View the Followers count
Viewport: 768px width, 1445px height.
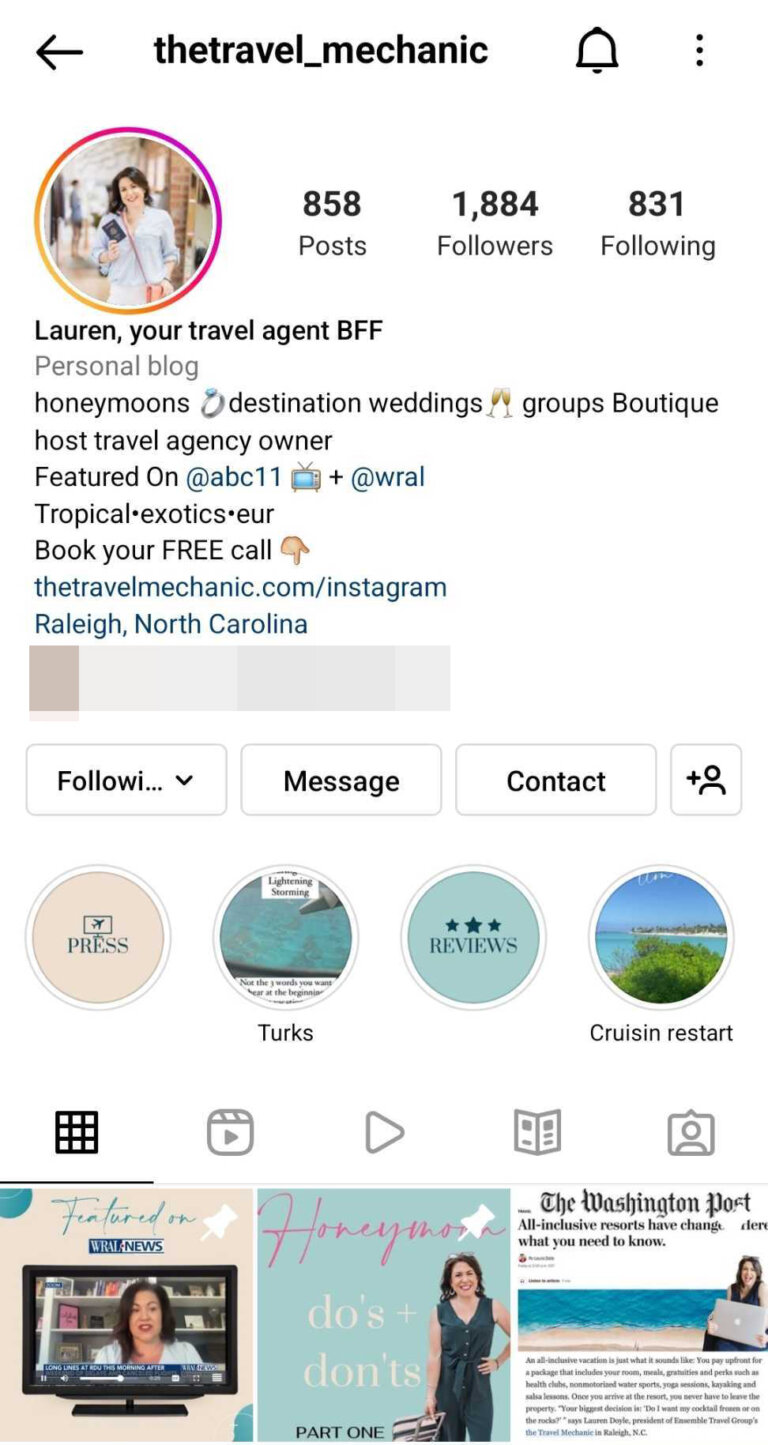tap(495, 220)
